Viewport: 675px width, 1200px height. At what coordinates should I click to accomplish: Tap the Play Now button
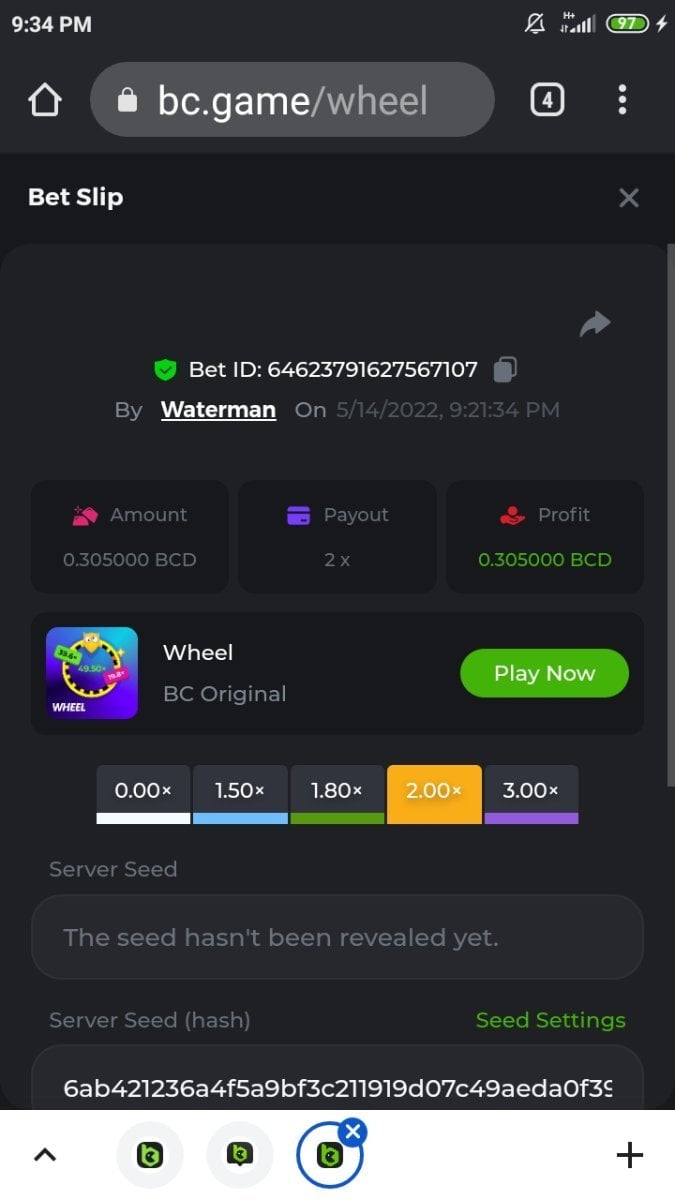click(x=544, y=673)
